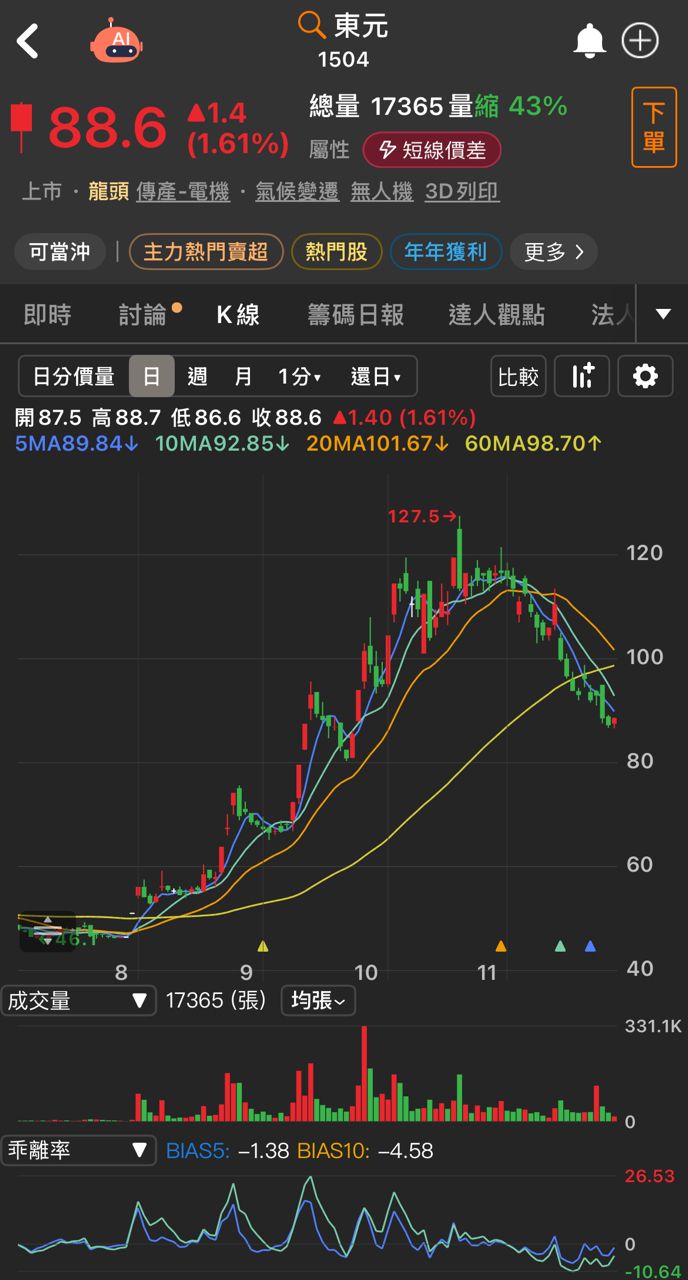Open the 短線價差 attribute chip
This screenshot has width=688, height=1280.
(x=432, y=150)
